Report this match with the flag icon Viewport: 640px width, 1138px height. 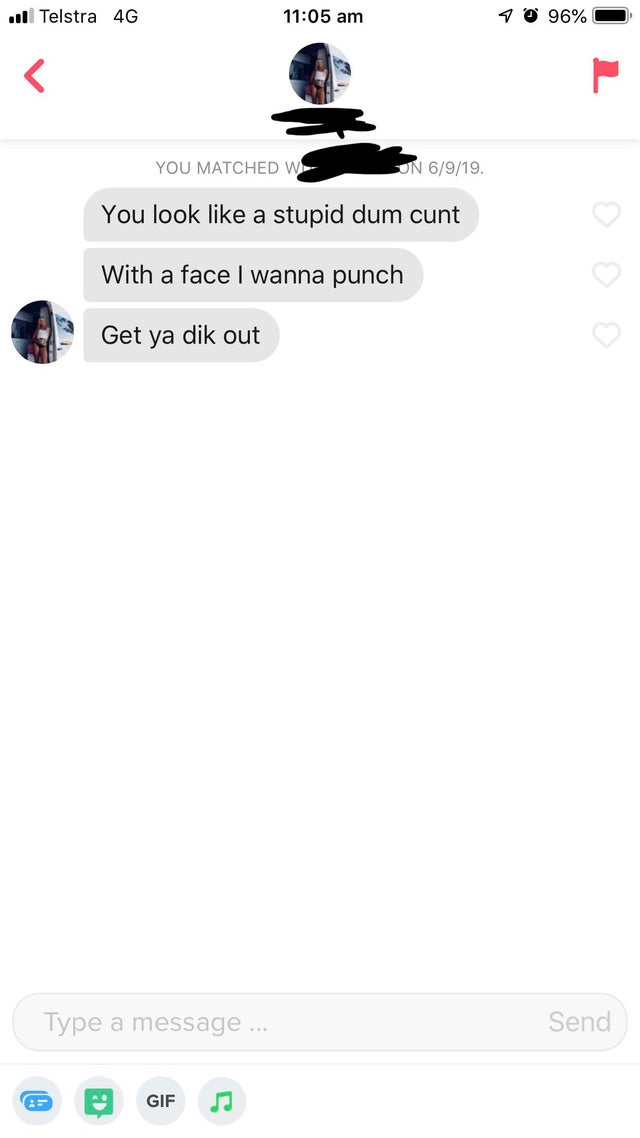click(x=605, y=75)
